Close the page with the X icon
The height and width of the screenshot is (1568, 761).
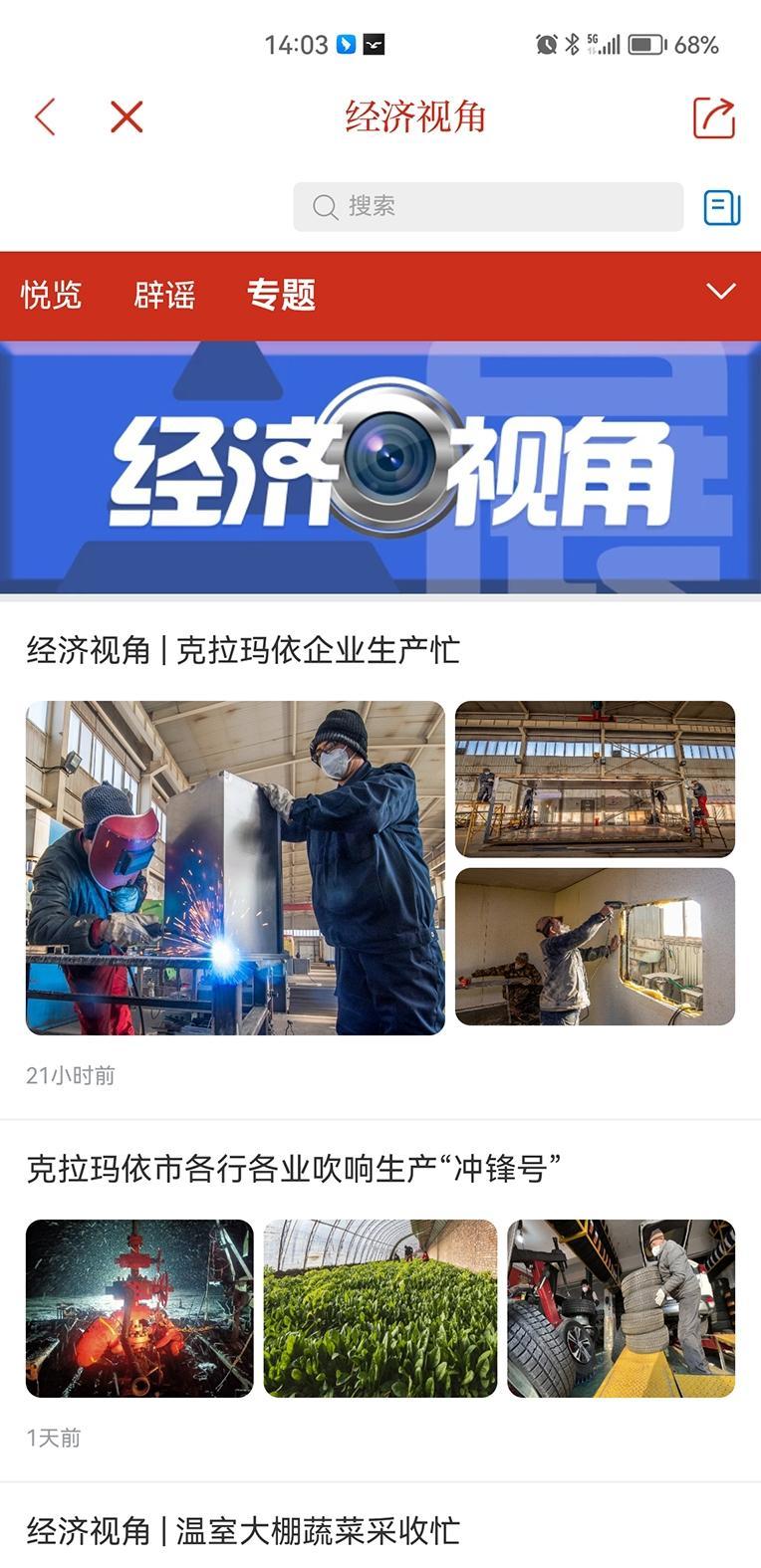[x=127, y=117]
